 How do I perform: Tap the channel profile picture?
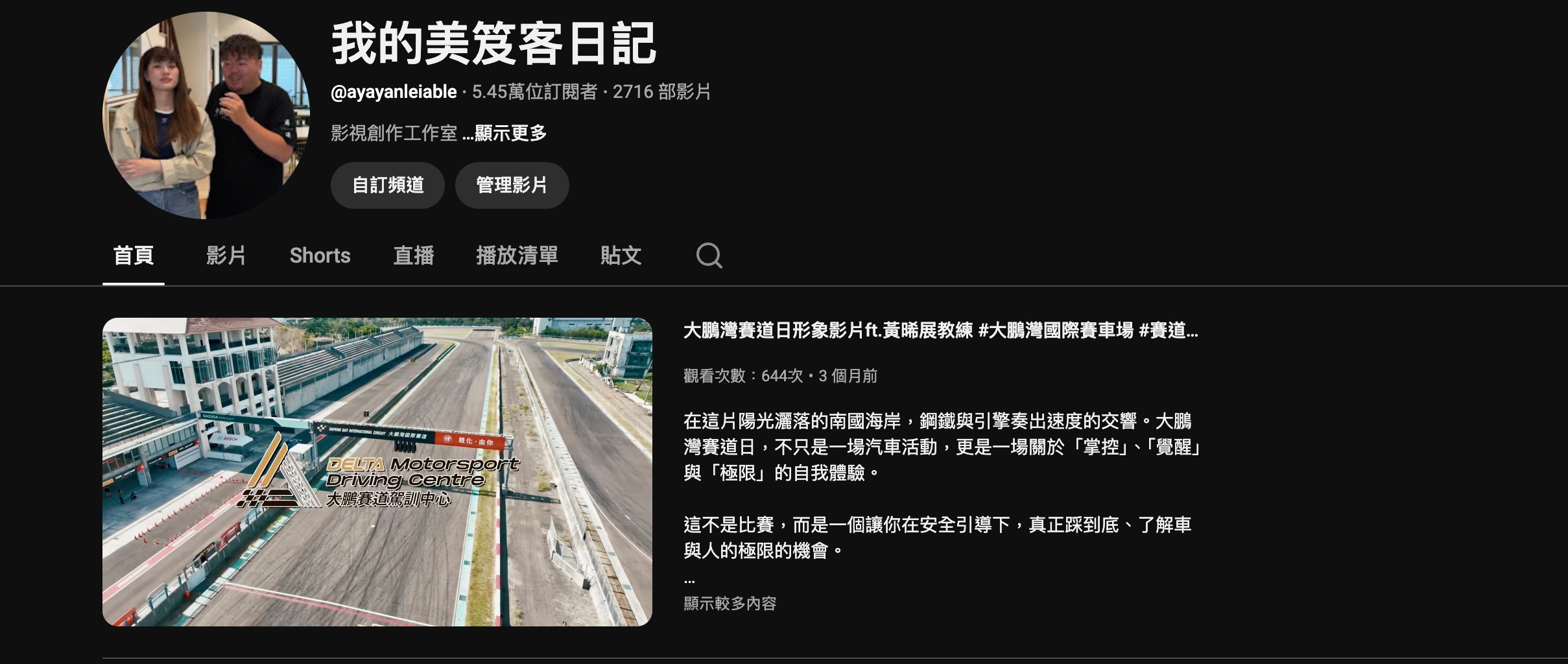(x=206, y=115)
